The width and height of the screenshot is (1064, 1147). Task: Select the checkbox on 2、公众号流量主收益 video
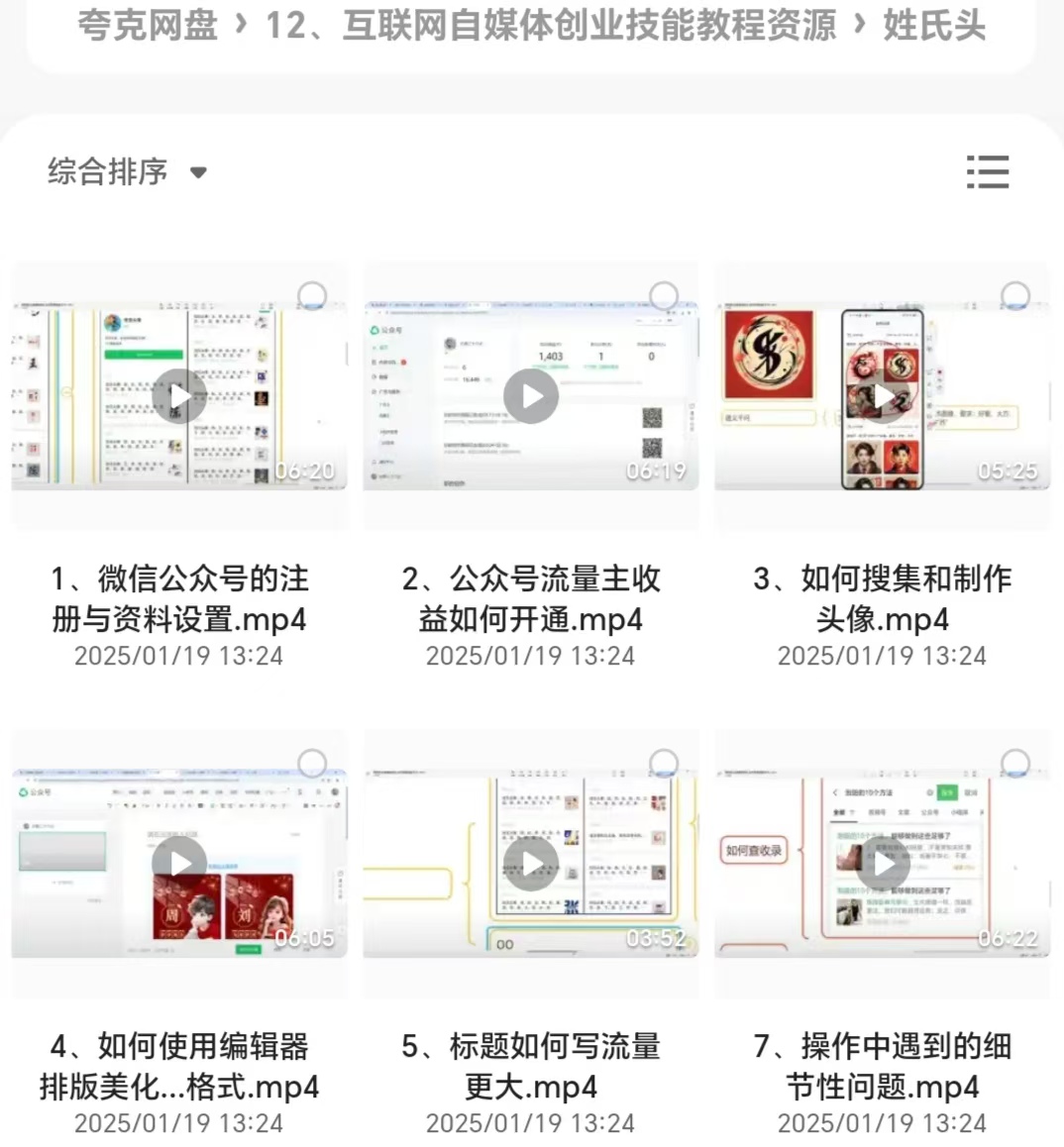point(664,295)
